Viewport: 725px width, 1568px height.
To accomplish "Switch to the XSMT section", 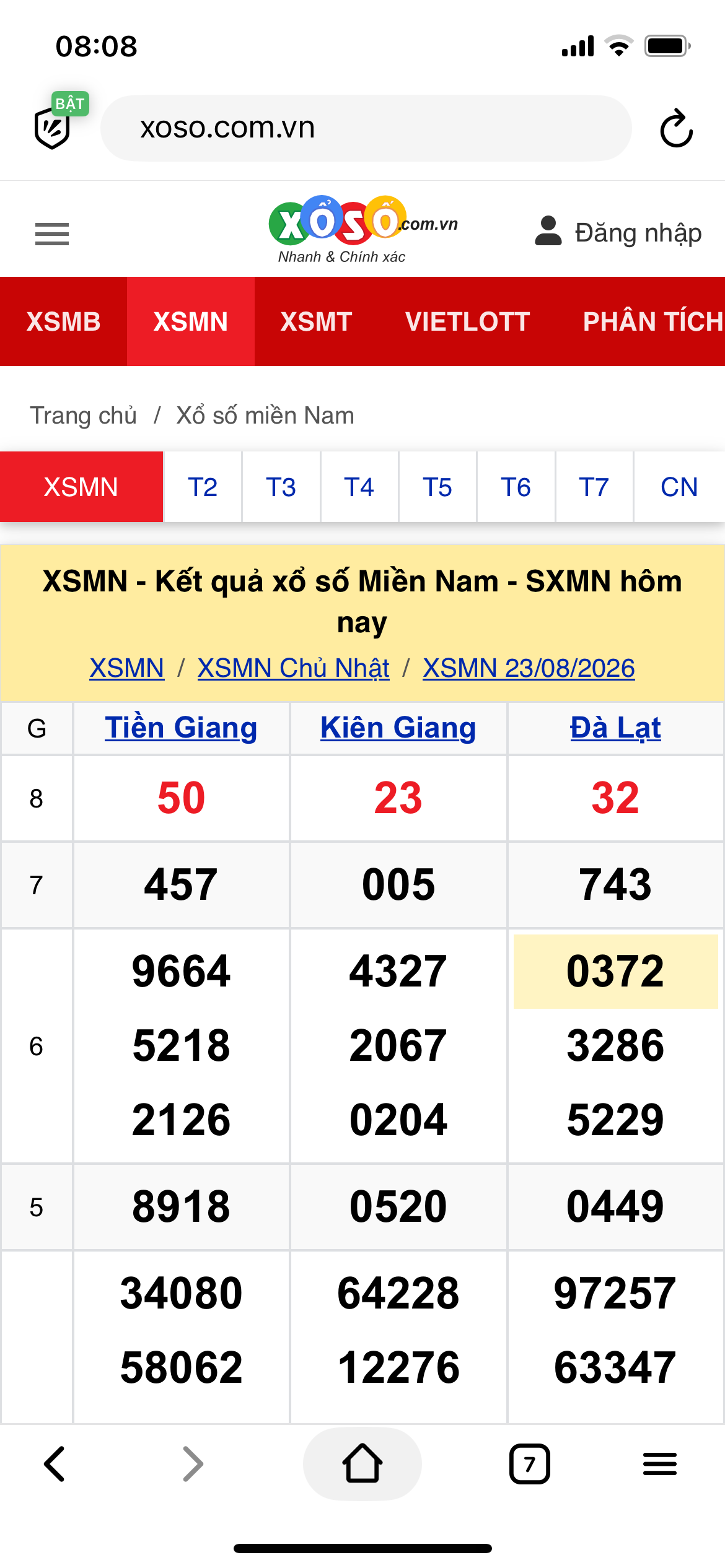I will (316, 321).
